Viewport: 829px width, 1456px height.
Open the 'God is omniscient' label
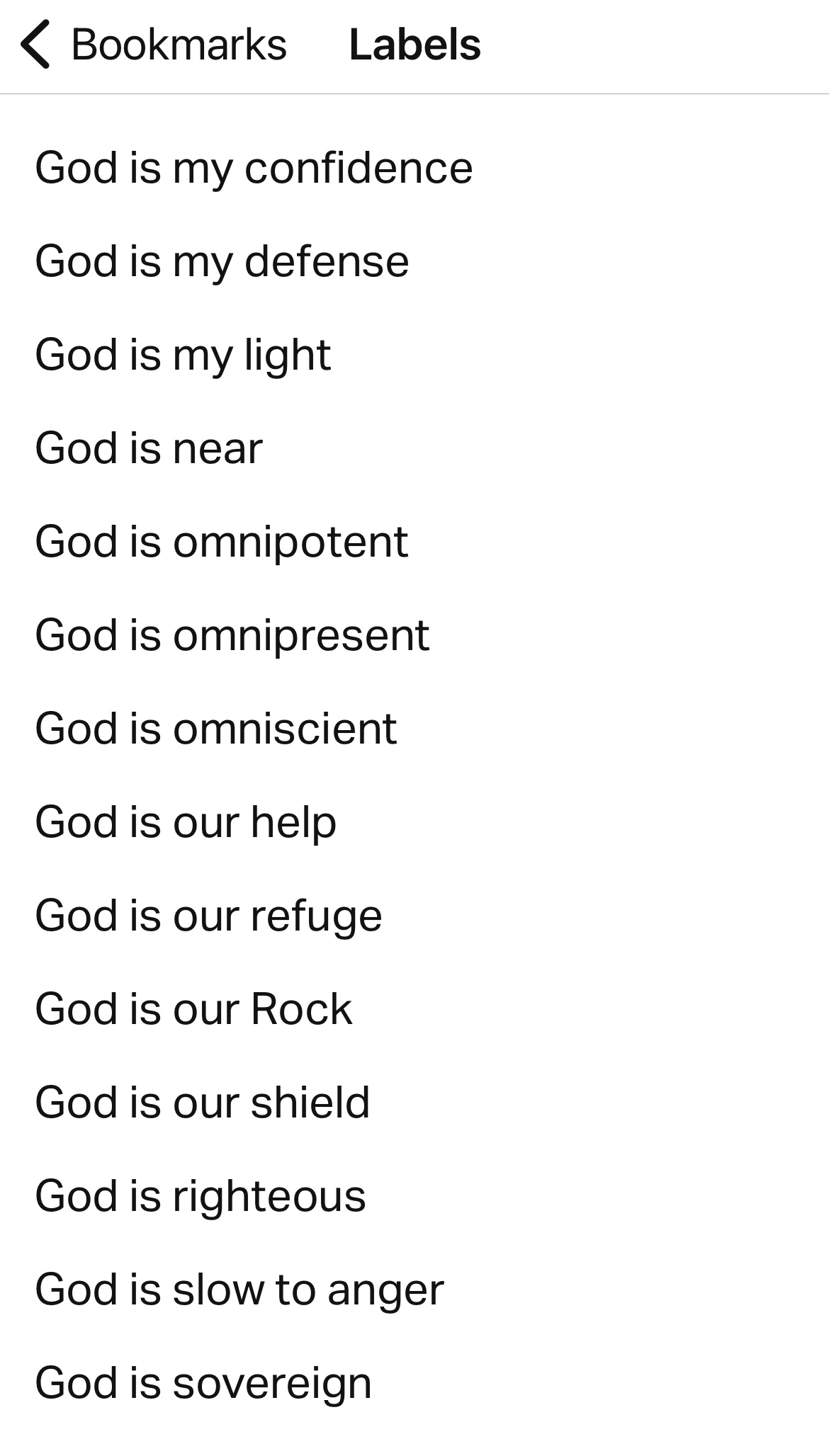[215, 729]
